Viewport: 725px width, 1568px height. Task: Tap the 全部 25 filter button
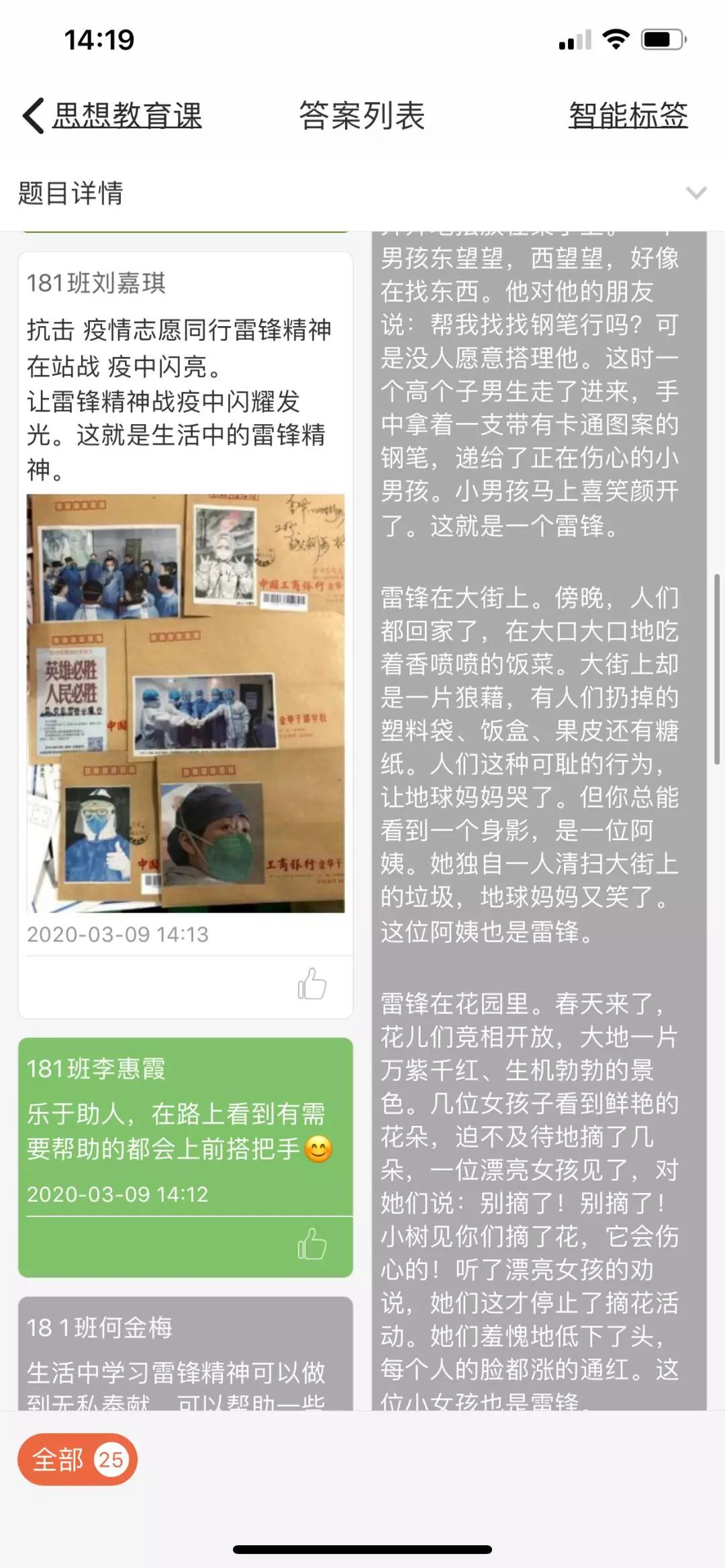coord(78,1459)
